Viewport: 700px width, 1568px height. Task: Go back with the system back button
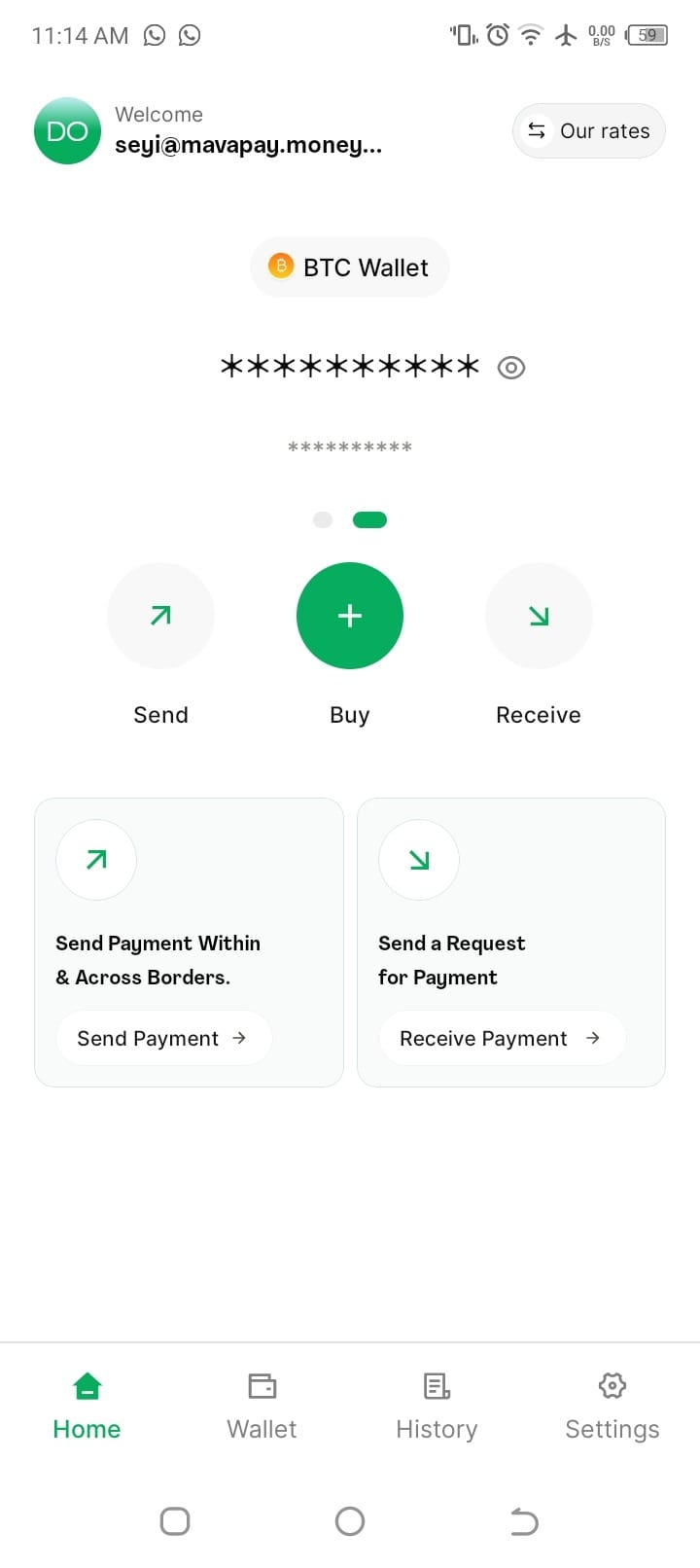524,1521
